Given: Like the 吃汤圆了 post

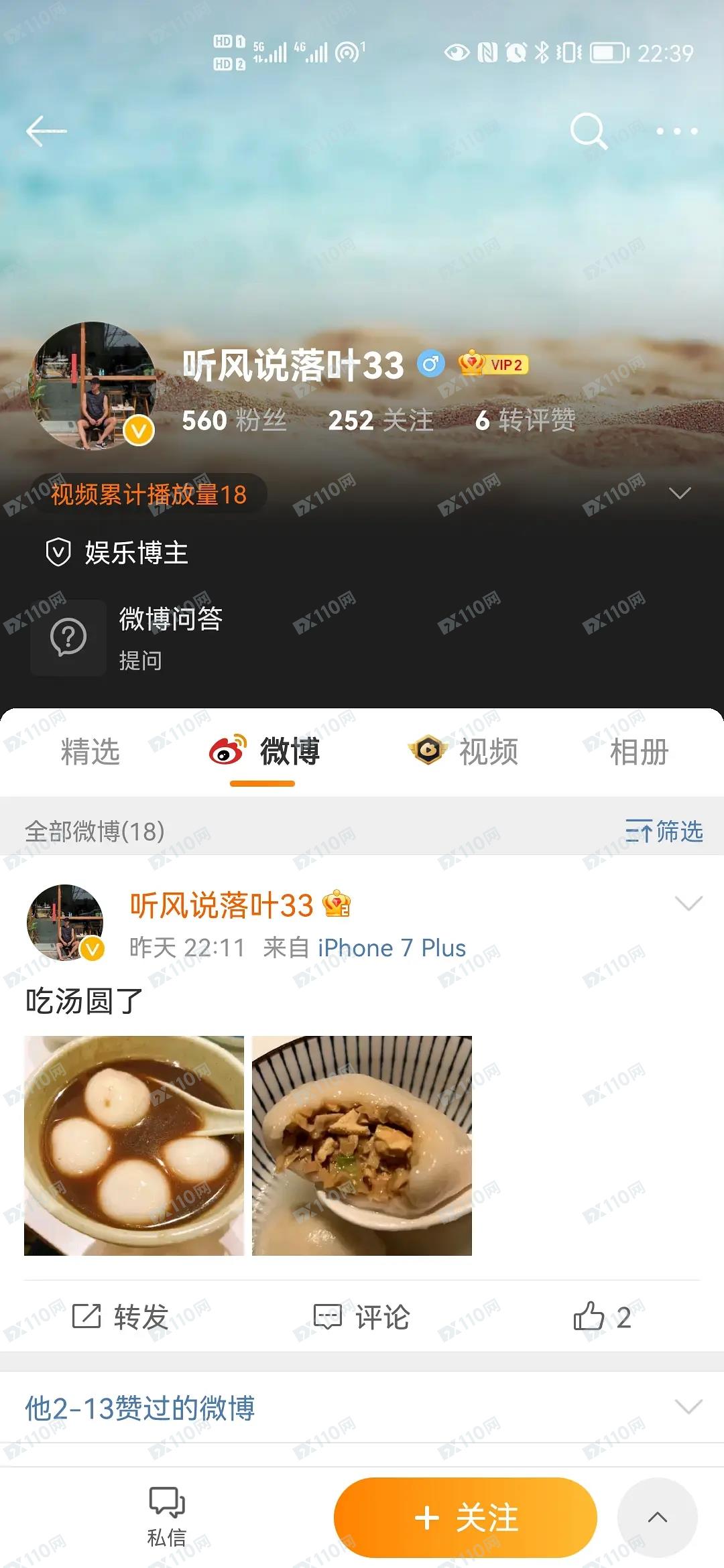Looking at the screenshot, I should point(601,1317).
